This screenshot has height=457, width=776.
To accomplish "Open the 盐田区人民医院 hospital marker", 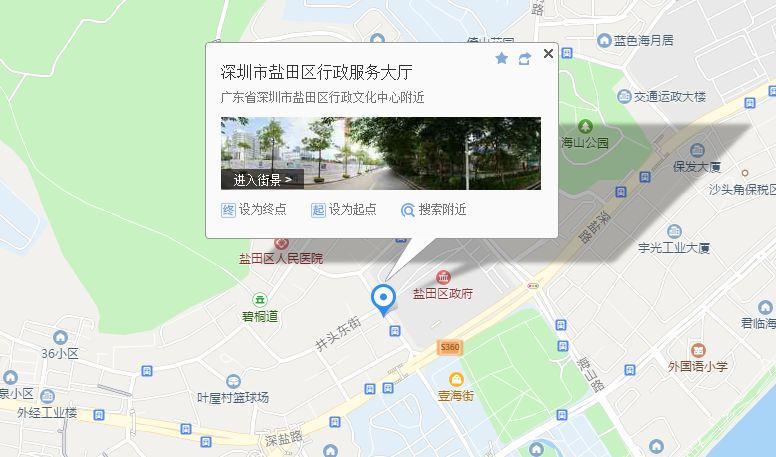I will click(281, 243).
